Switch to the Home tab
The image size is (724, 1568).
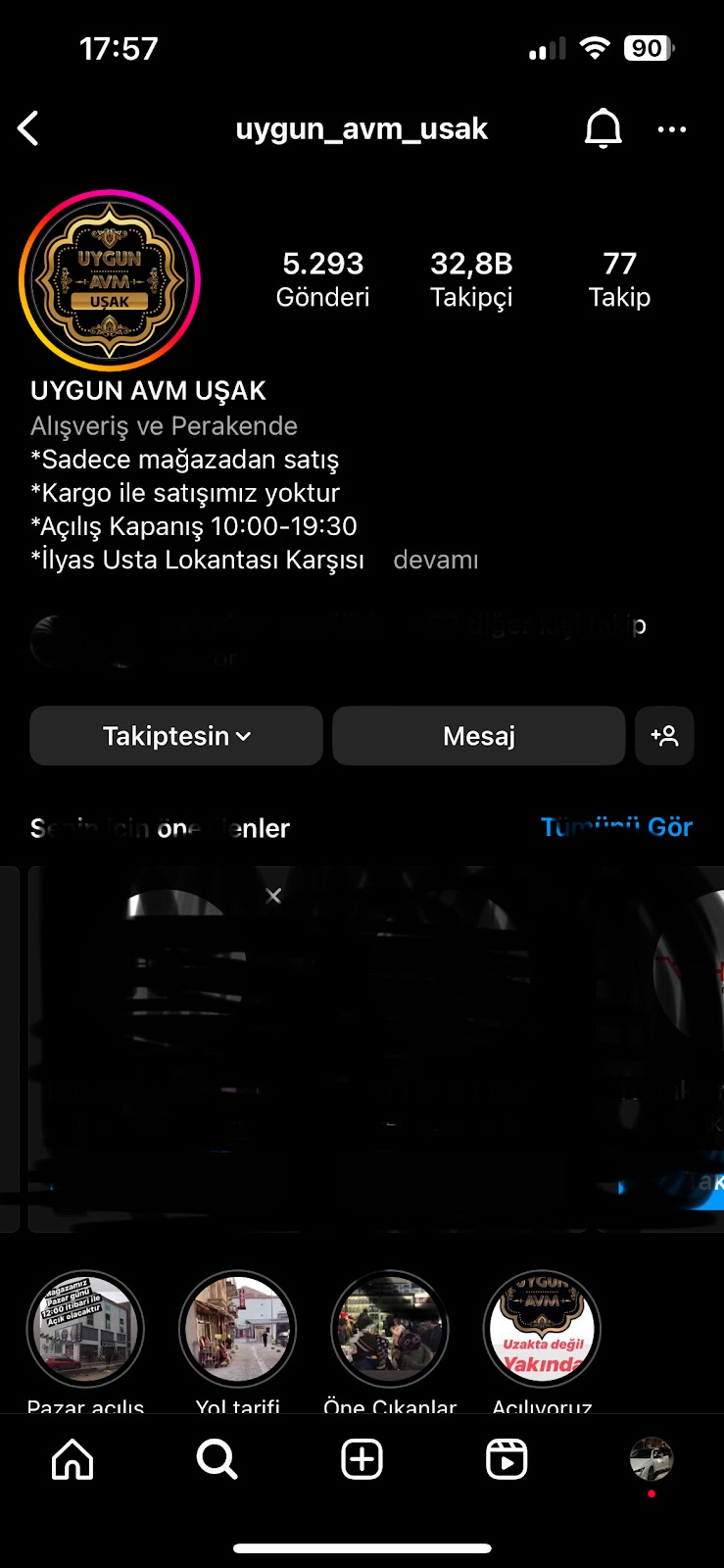[72, 1459]
